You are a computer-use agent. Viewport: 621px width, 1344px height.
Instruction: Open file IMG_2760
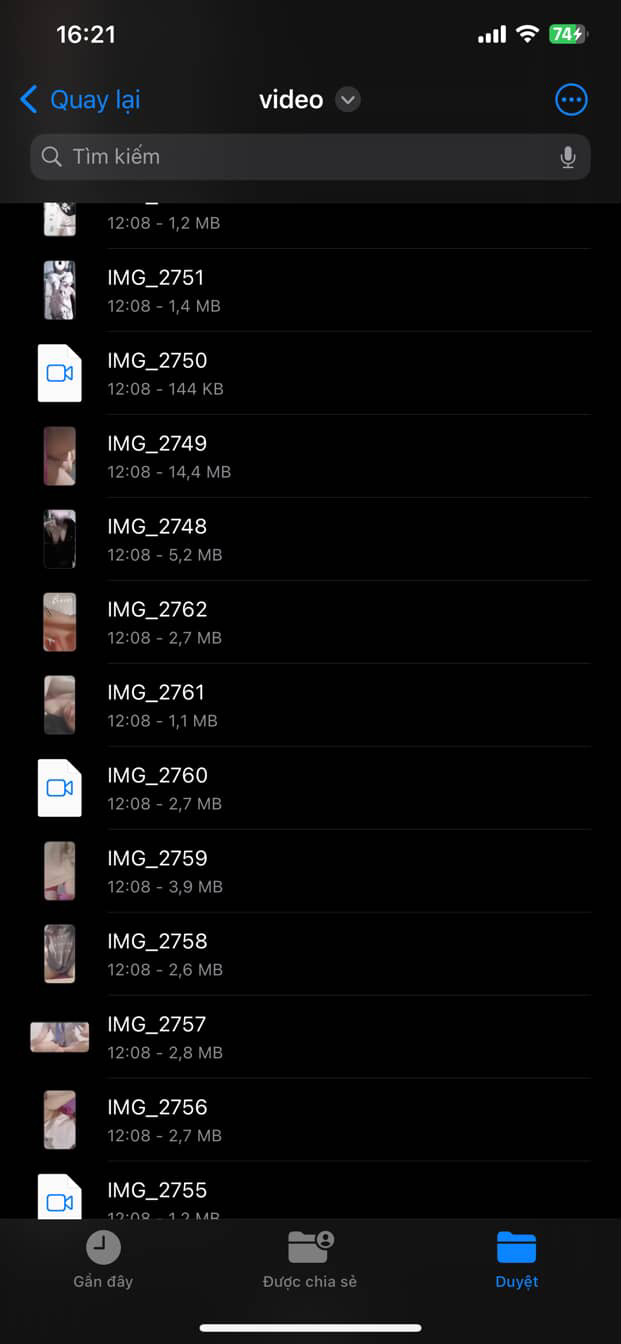[157, 788]
